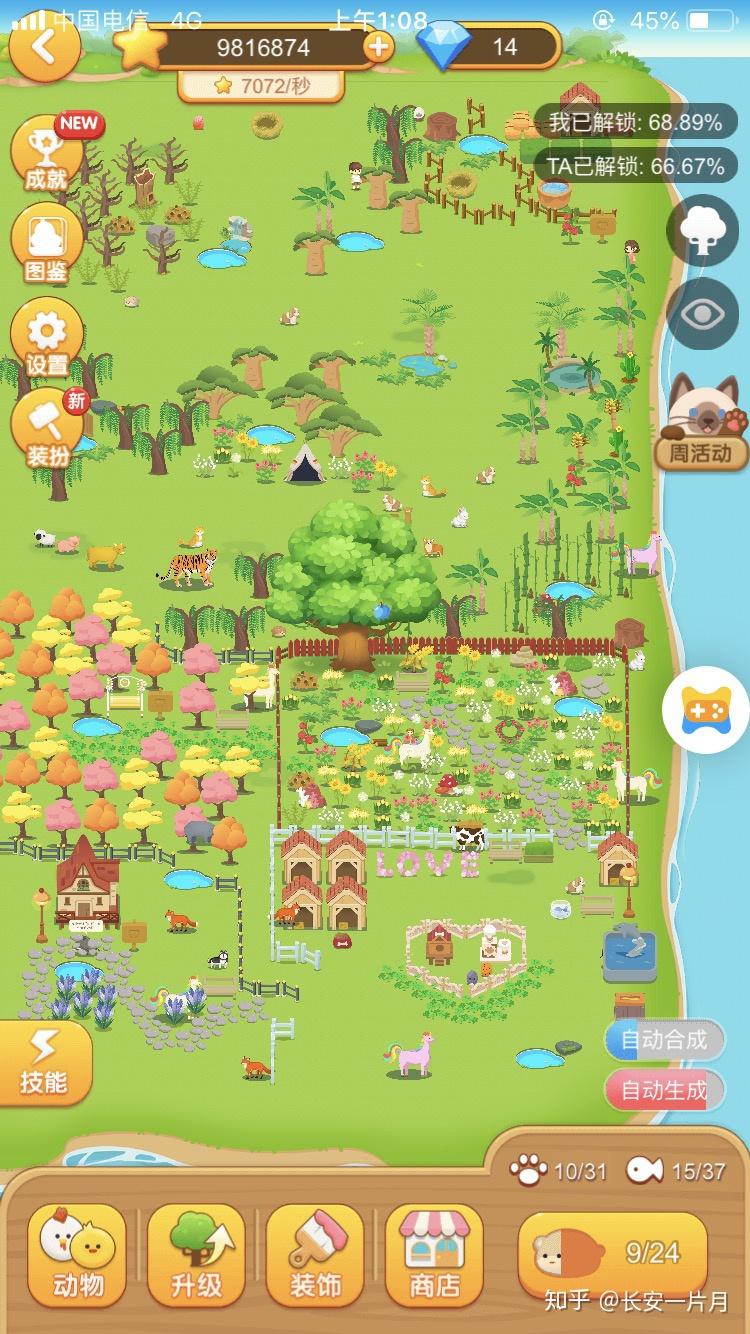Open 设置 settings
Image resolution: width=750 pixels, height=1334 pixels.
tap(48, 340)
